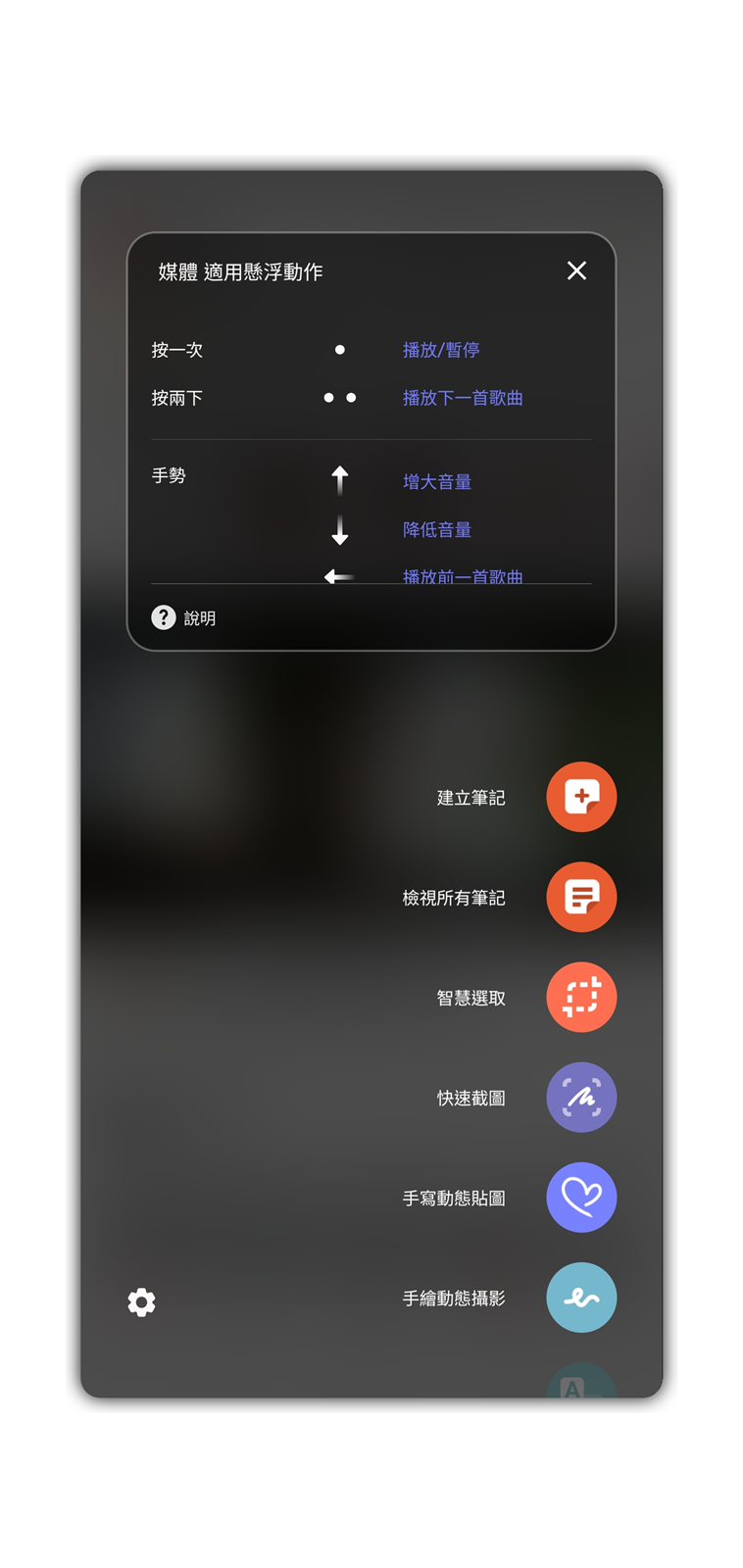Open 說明 help
Screen dimensions: 743x1568
(184, 617)
